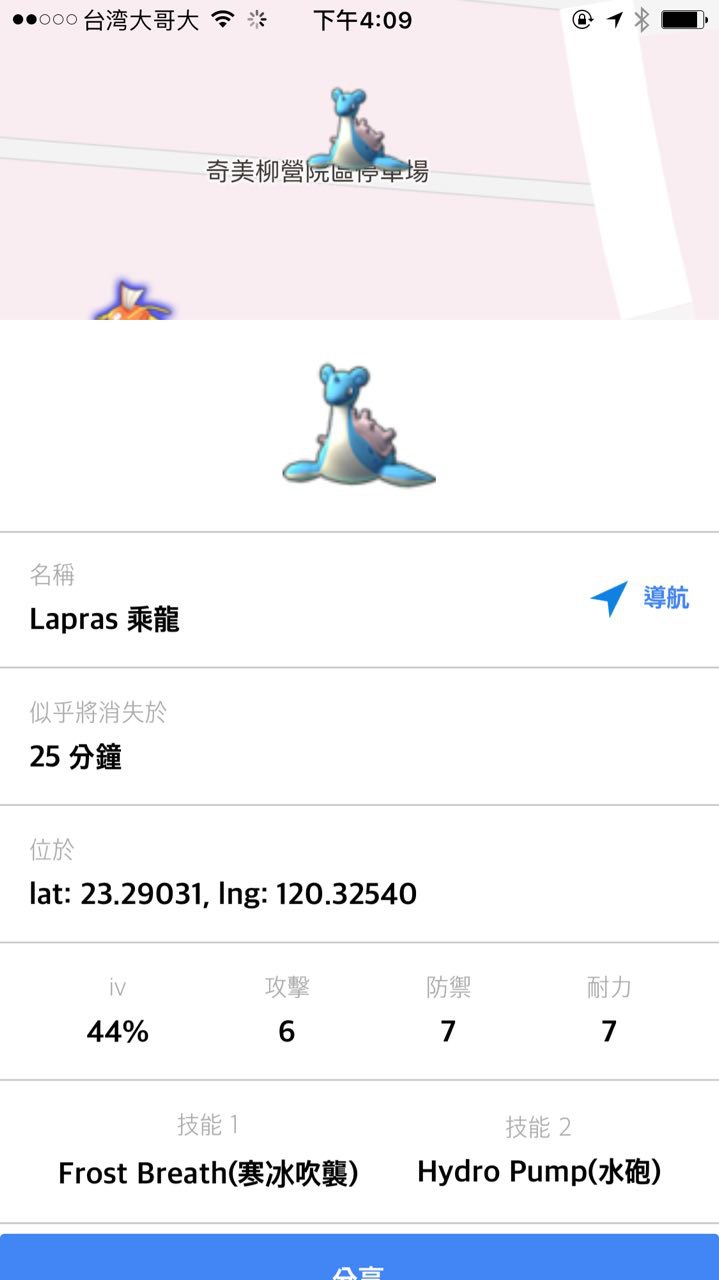Tap the blue 分享 share button

(359, 1260)
